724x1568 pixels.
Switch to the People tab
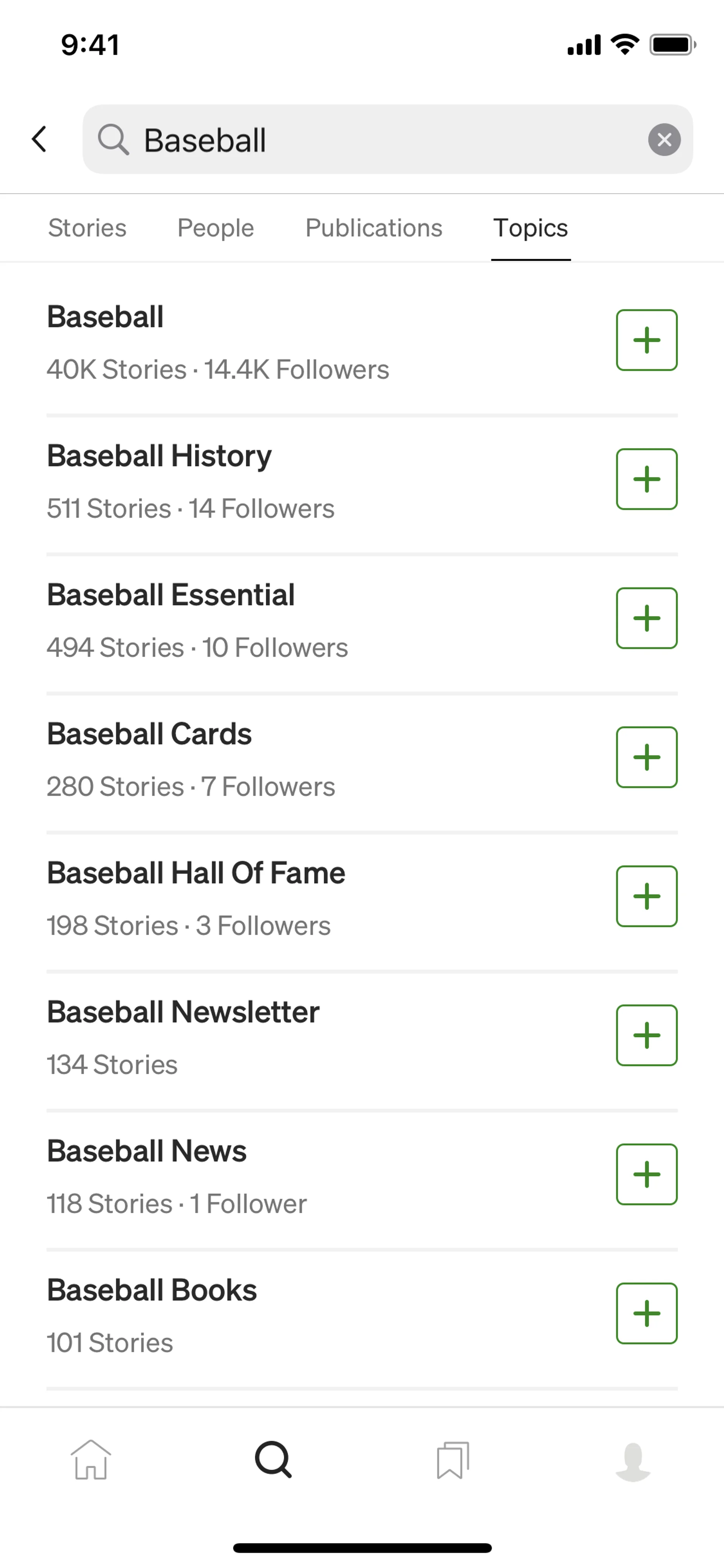click(x=215, y=228)
